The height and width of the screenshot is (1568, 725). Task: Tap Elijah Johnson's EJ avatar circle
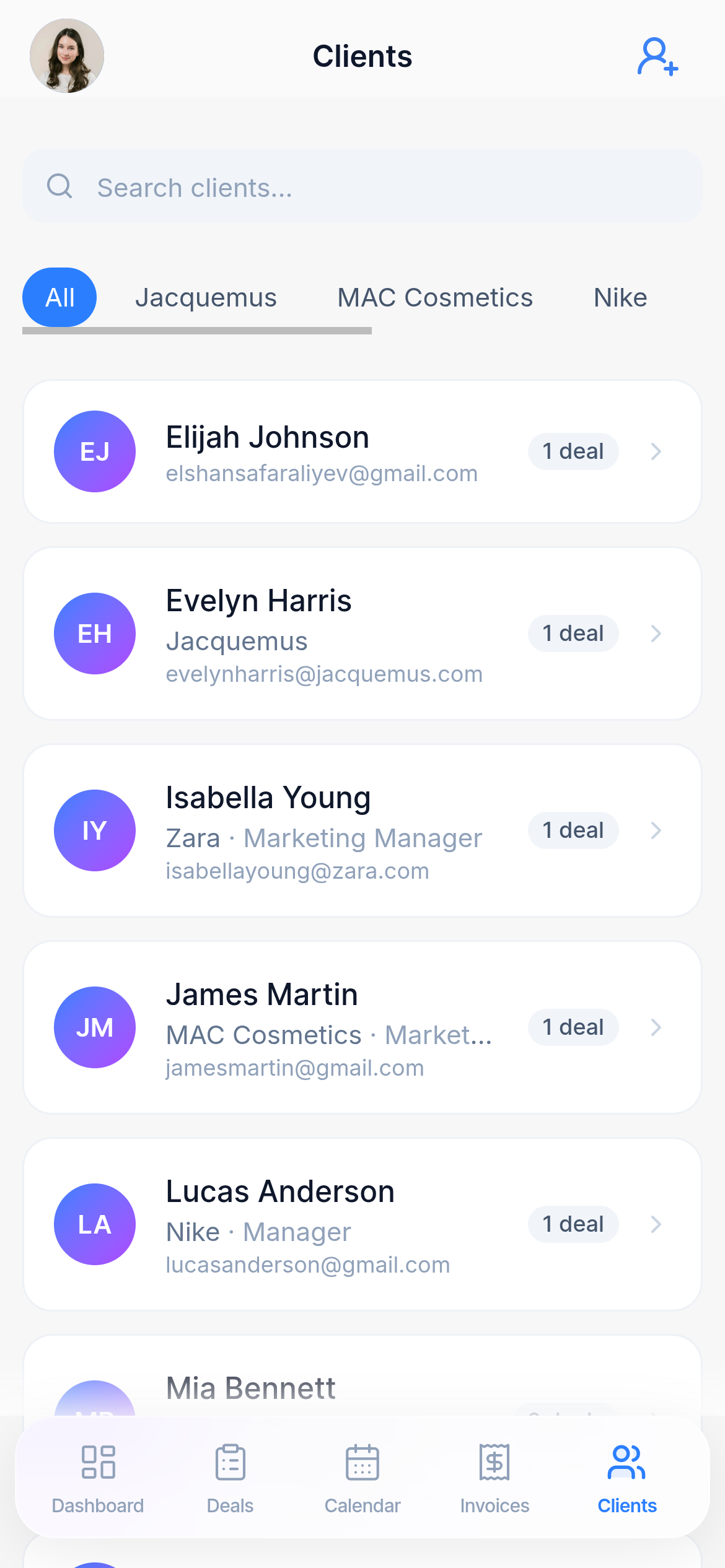tap(94, 451)
